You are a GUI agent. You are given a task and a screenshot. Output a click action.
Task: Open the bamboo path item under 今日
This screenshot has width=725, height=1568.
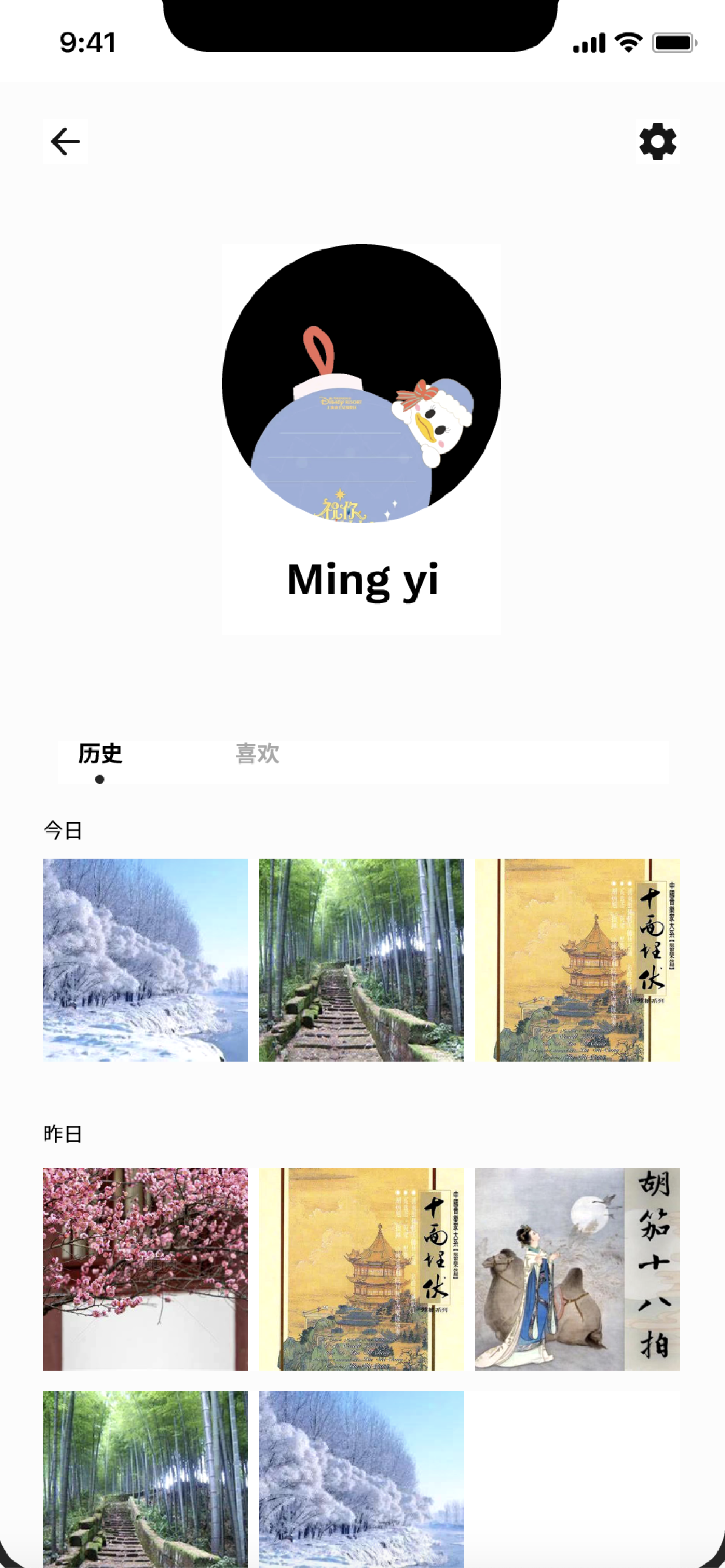click(361, 960)
